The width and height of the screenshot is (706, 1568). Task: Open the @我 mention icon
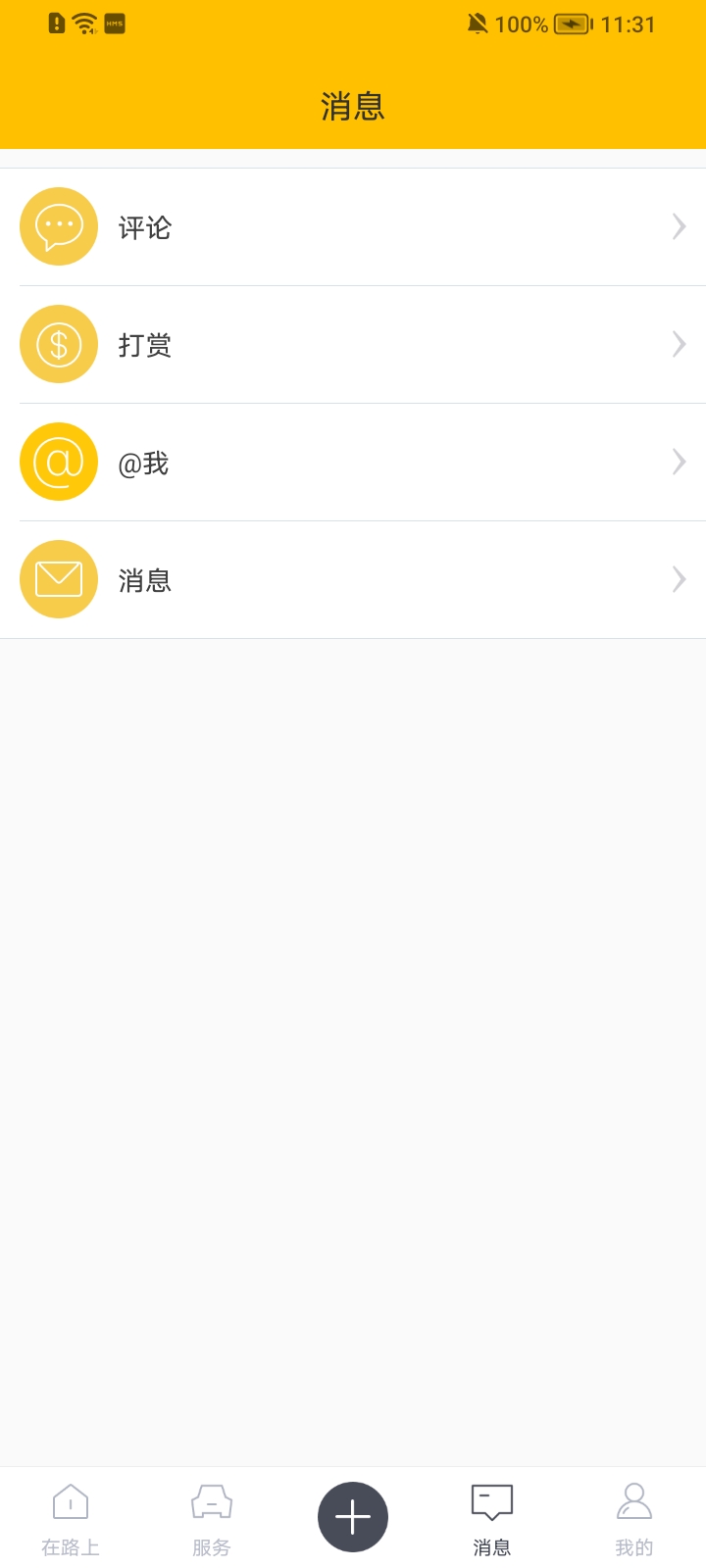[x=59, y=462]
